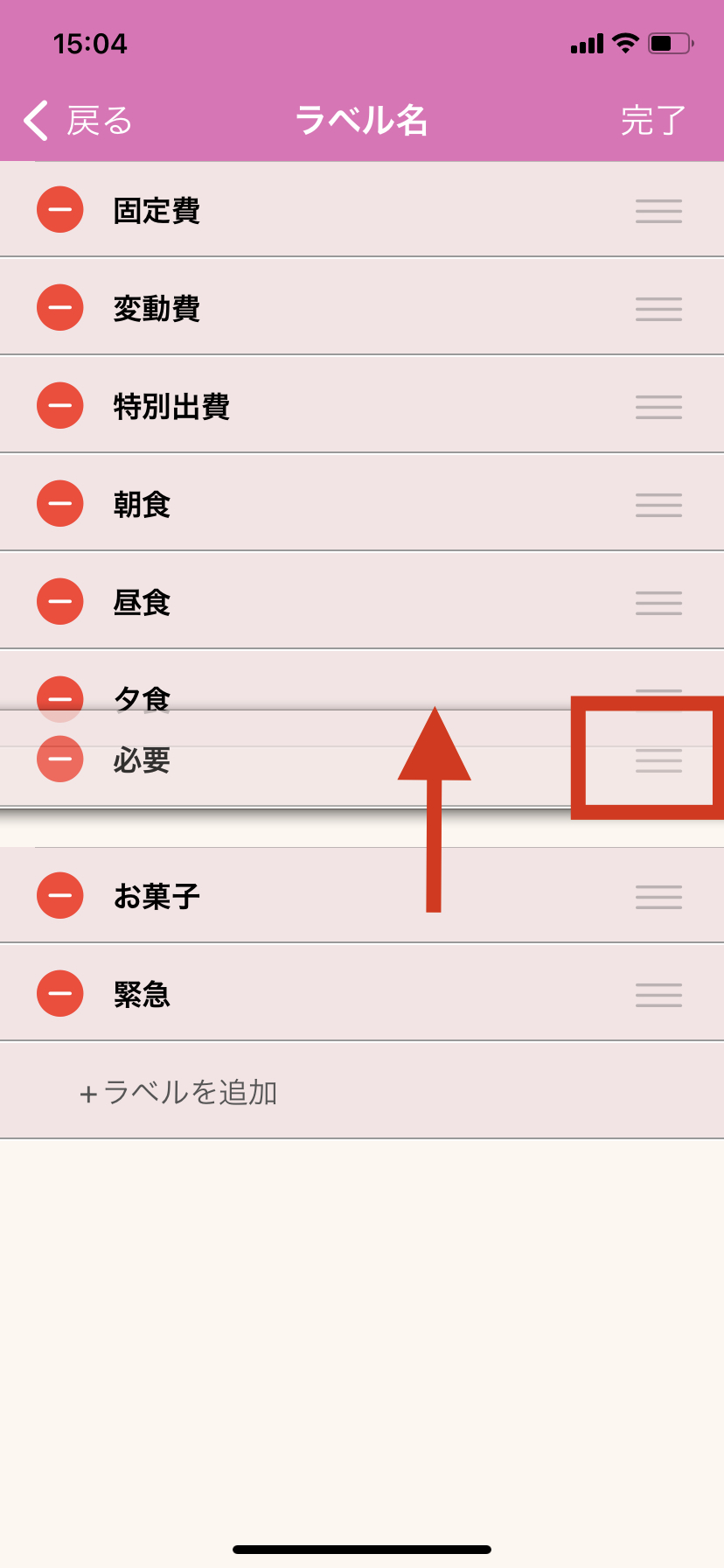Tap the reorder handle for 特別出費
The width and height of the screenshot is (724, 1568).
[x=658, y=407]
